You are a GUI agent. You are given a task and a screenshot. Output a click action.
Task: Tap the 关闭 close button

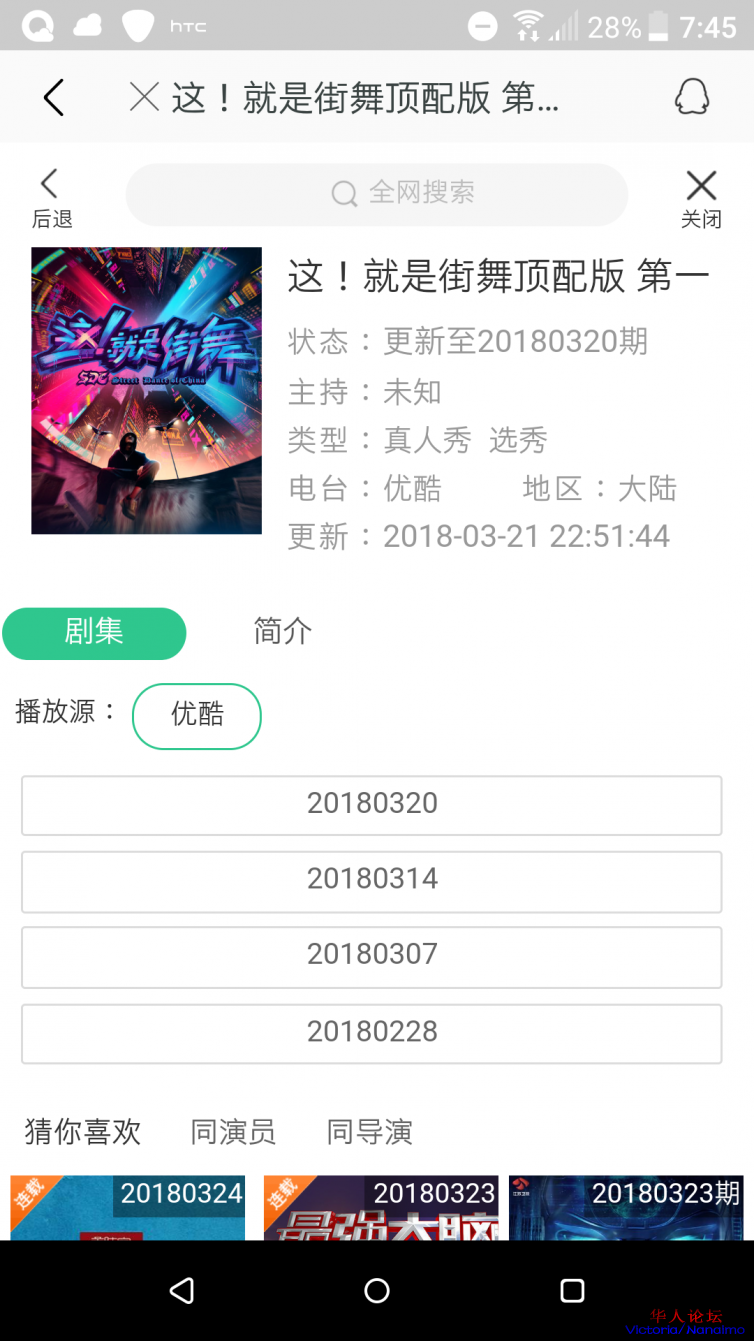point(701,198)
